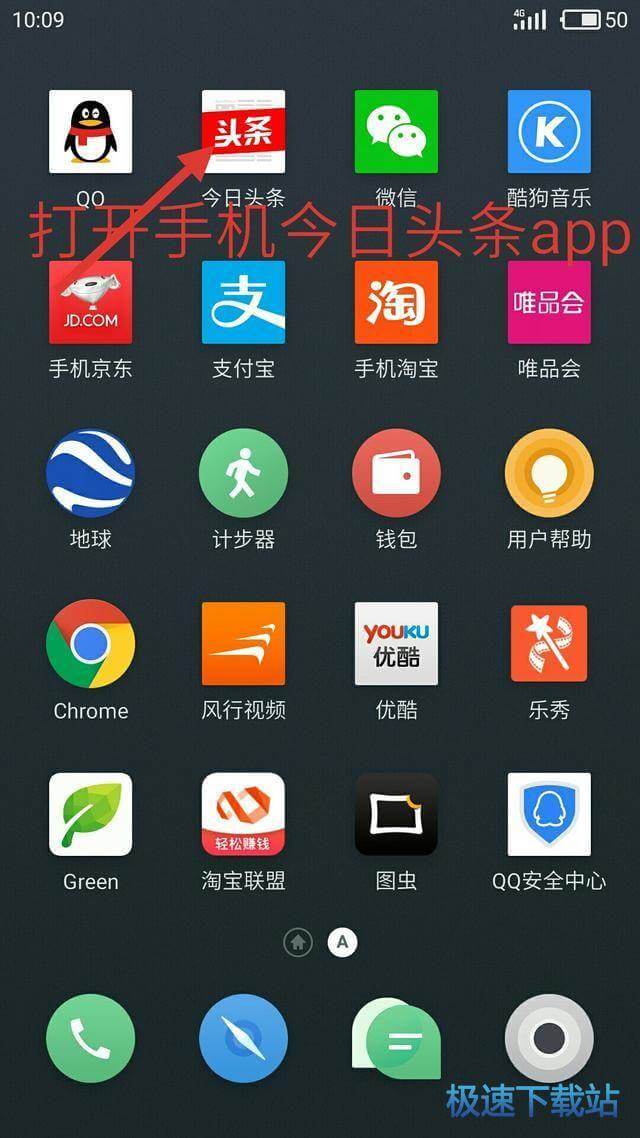
Task: Launch the 优酷 Youku app
Action: click(x=396, y=644)
